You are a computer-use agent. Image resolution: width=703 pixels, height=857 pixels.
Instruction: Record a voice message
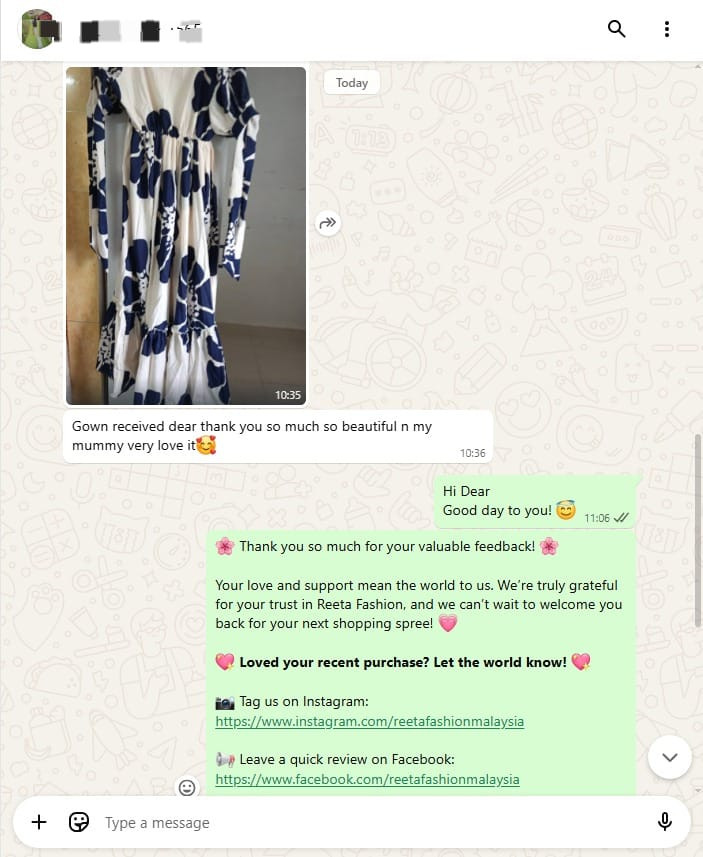664,822
